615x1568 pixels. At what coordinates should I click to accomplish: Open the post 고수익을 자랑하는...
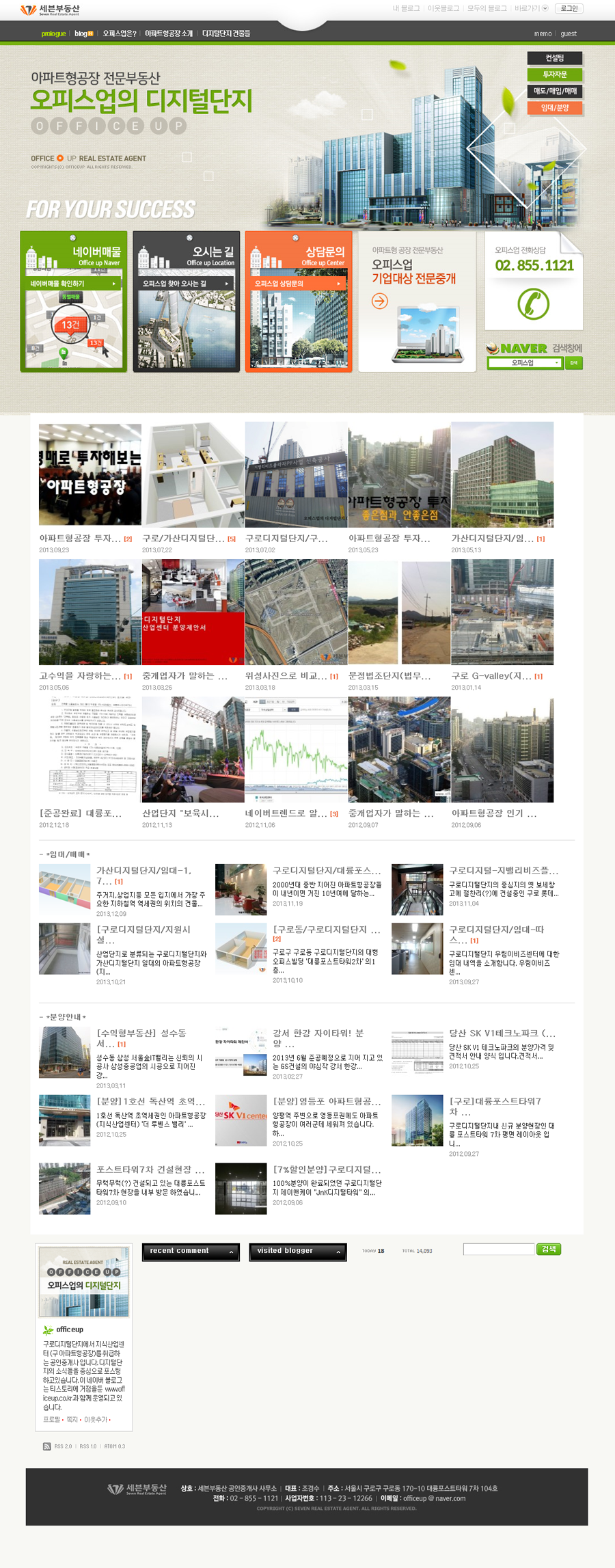pos(80,675)
